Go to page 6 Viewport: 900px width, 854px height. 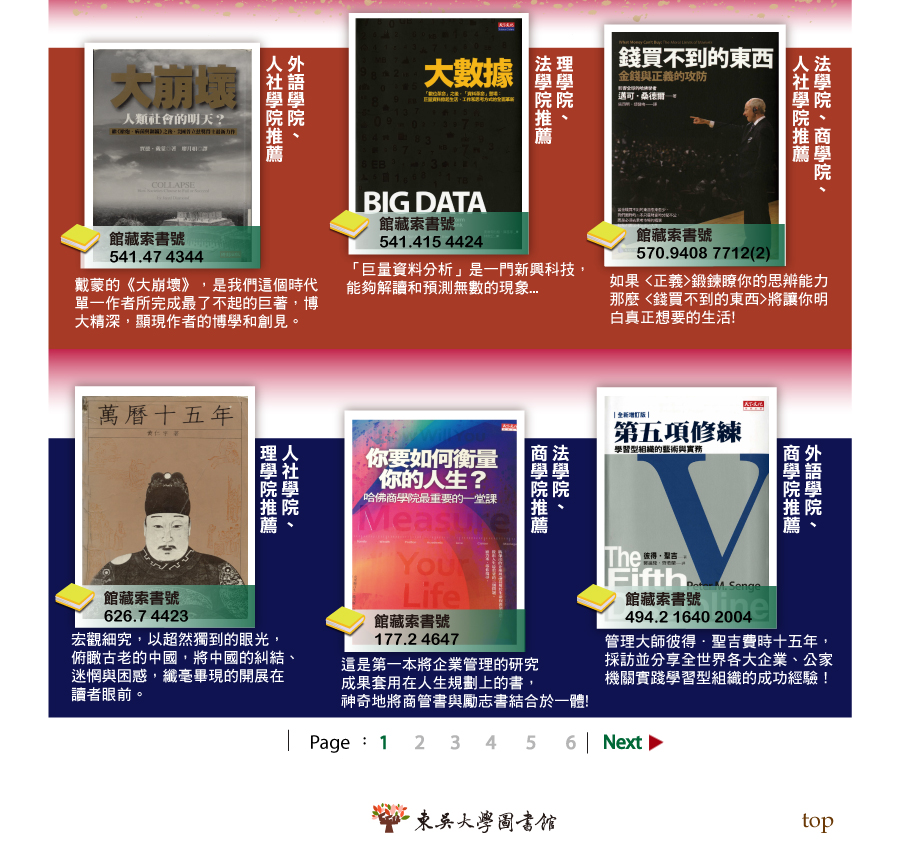click(570, 743)
